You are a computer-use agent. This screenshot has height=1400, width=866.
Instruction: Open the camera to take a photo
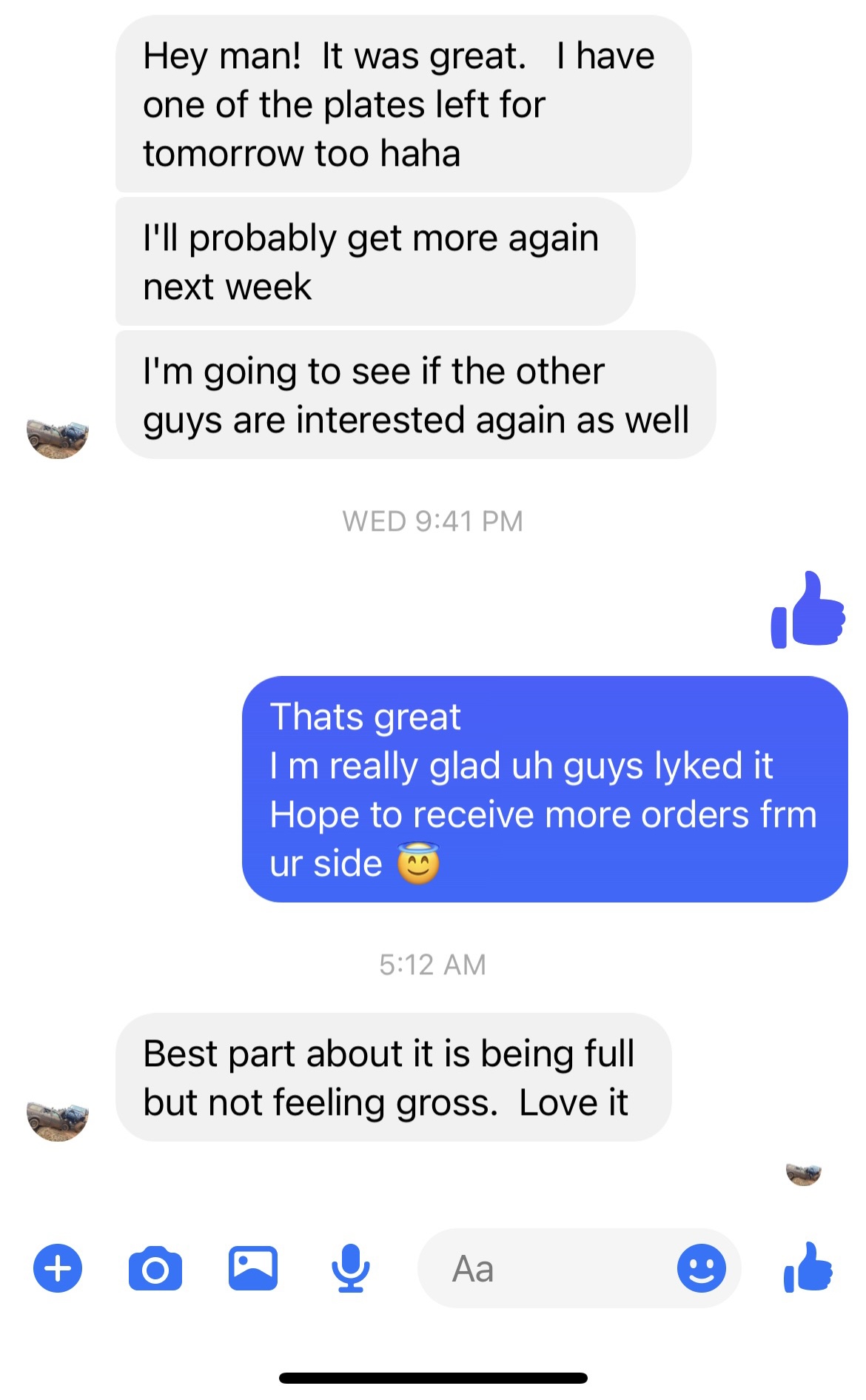[155, 1268]
